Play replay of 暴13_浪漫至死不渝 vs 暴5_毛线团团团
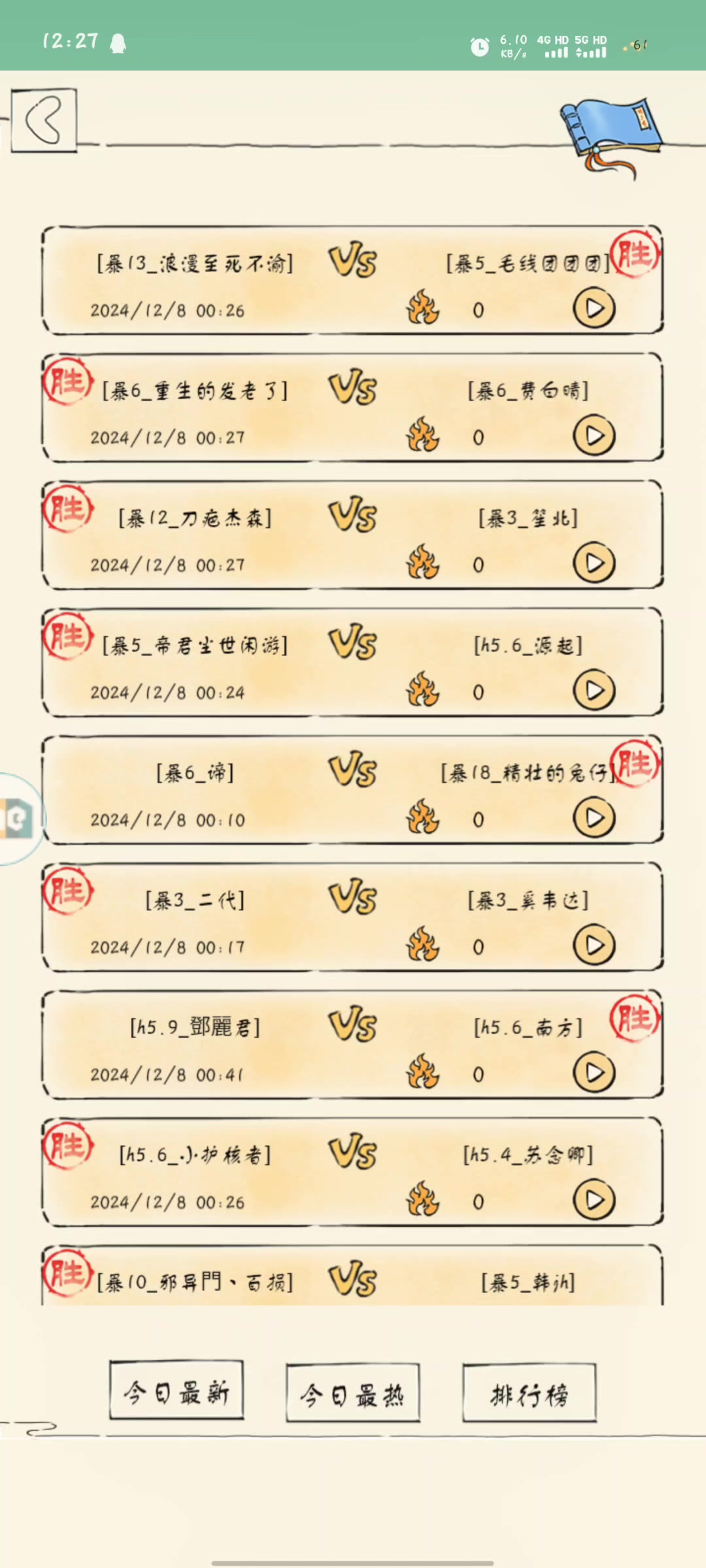The image size is (706, 1568). (x=594, y=308)
